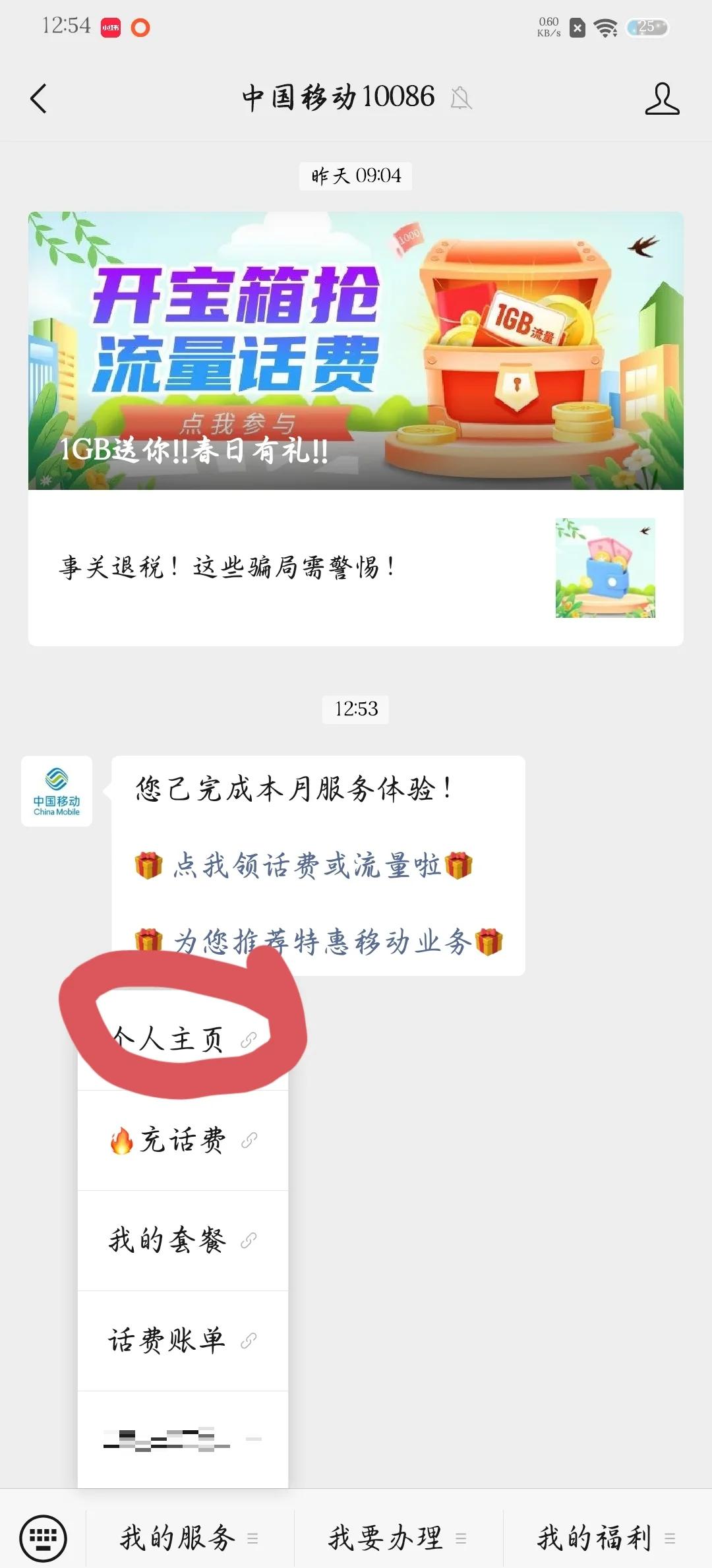The height and width of the screenshot is (1568, 712).
Task: Choose 充话费 in the popup menu
Action: click(183, 1140)
